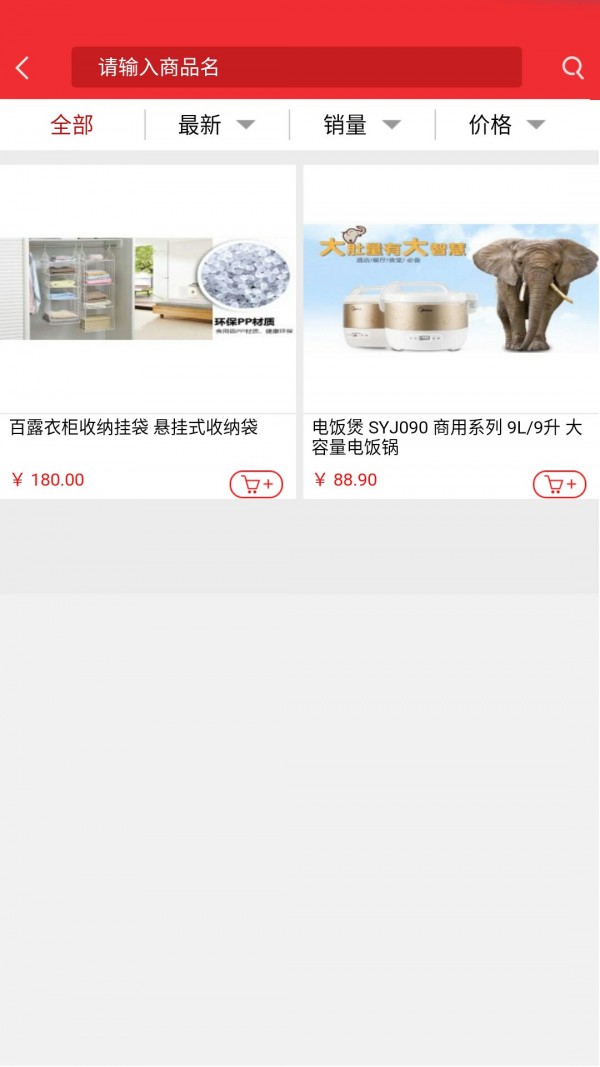Tap the magnifier search icon
This screenshot has width=600, height=1067.
(573, 68)
